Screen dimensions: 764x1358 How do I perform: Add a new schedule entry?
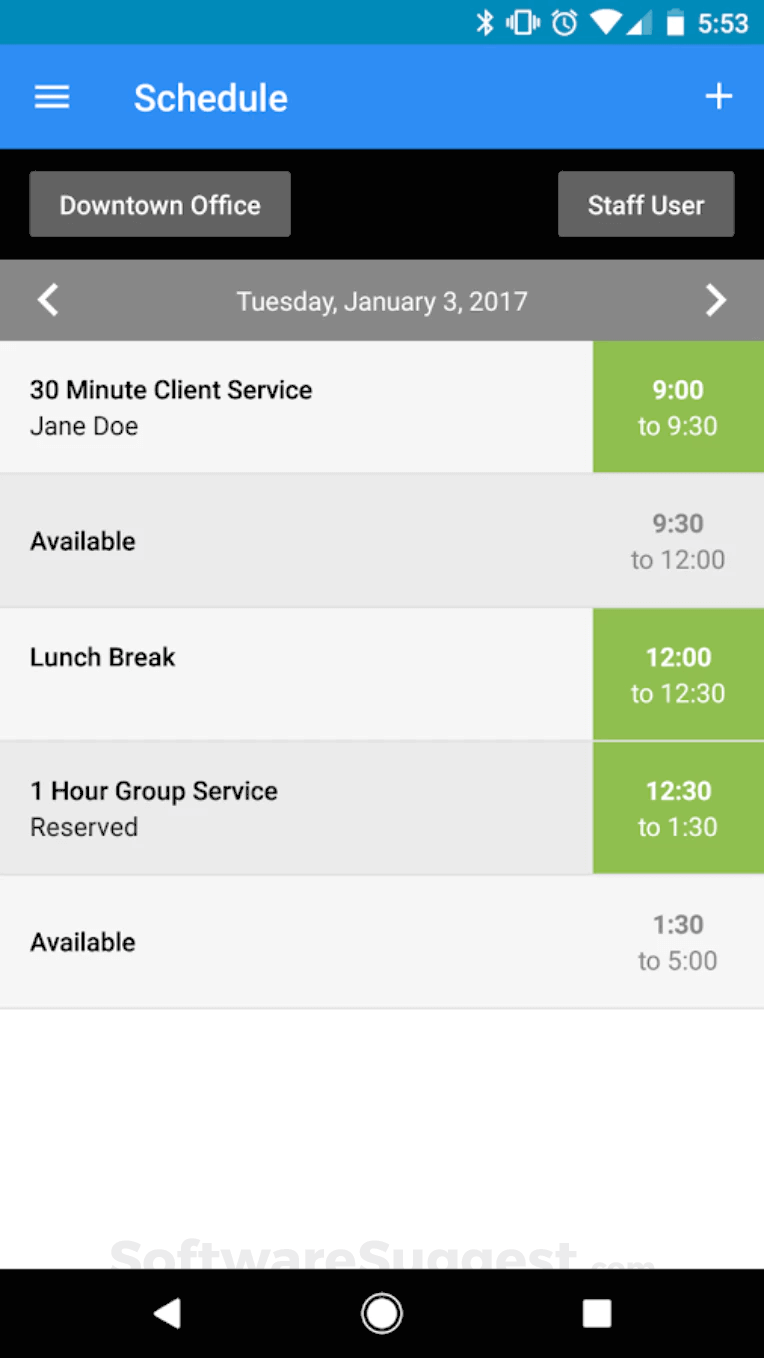(718, 97)
